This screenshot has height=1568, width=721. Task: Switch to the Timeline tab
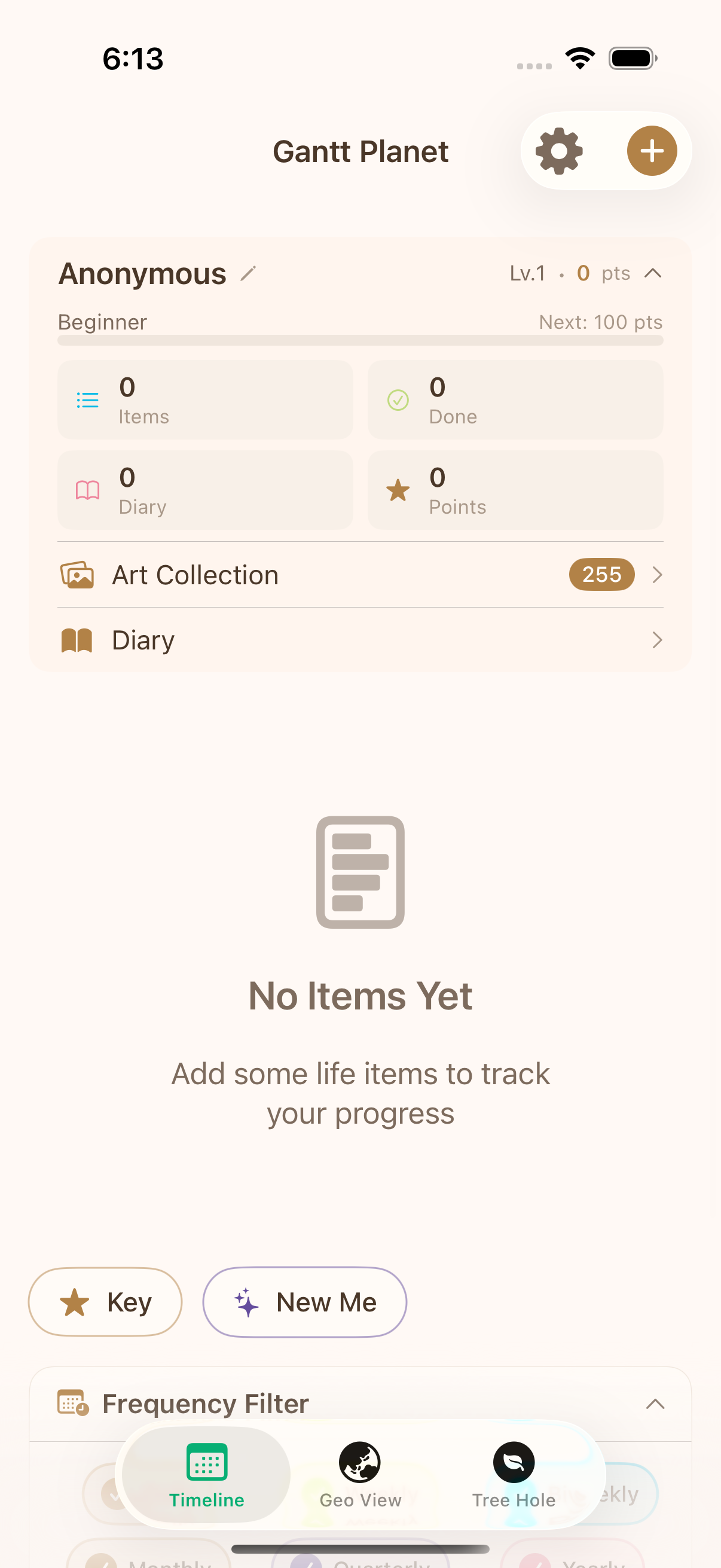click(x=206, y=1474)
